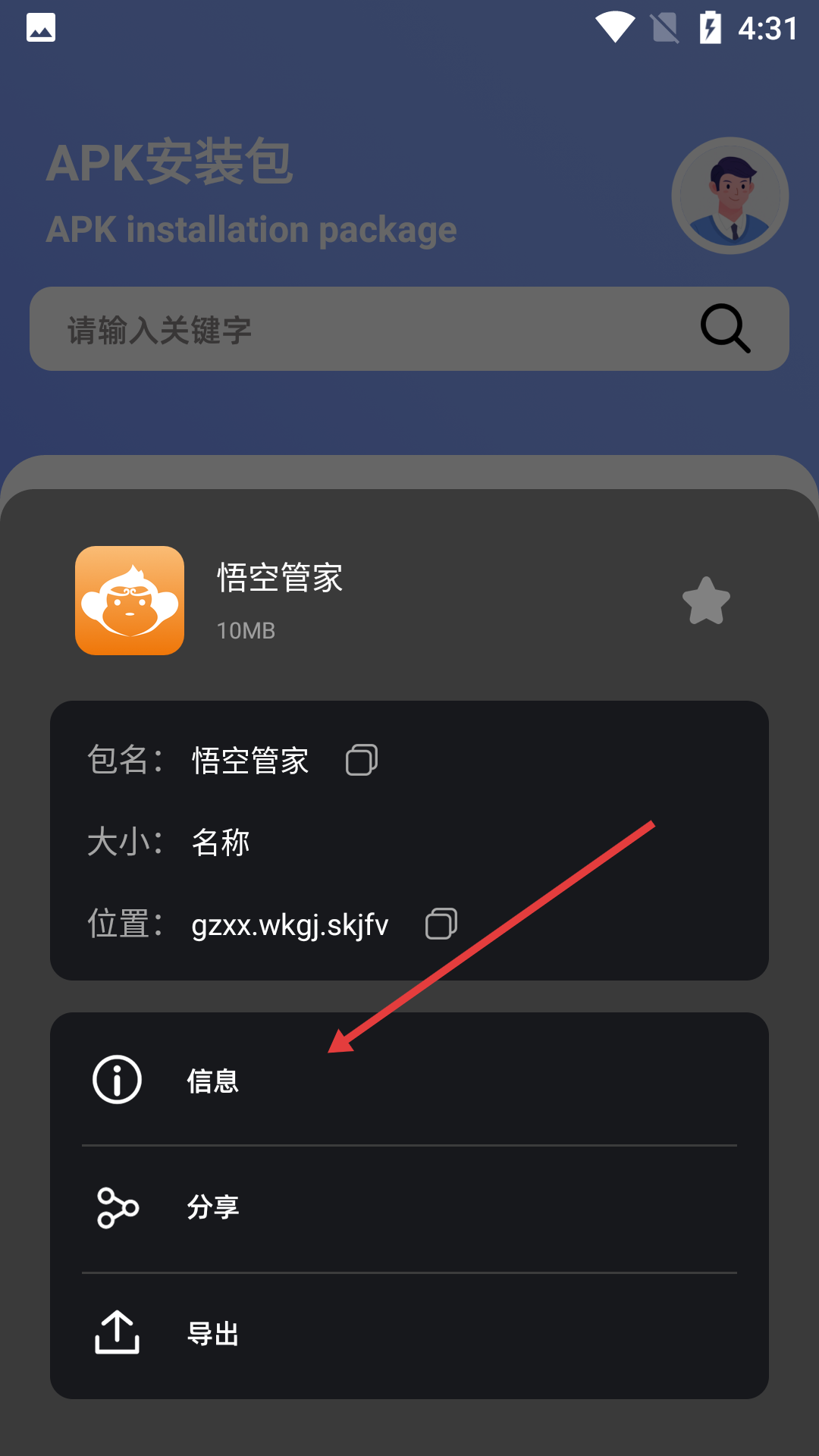Select the 分享 option

409,1207
